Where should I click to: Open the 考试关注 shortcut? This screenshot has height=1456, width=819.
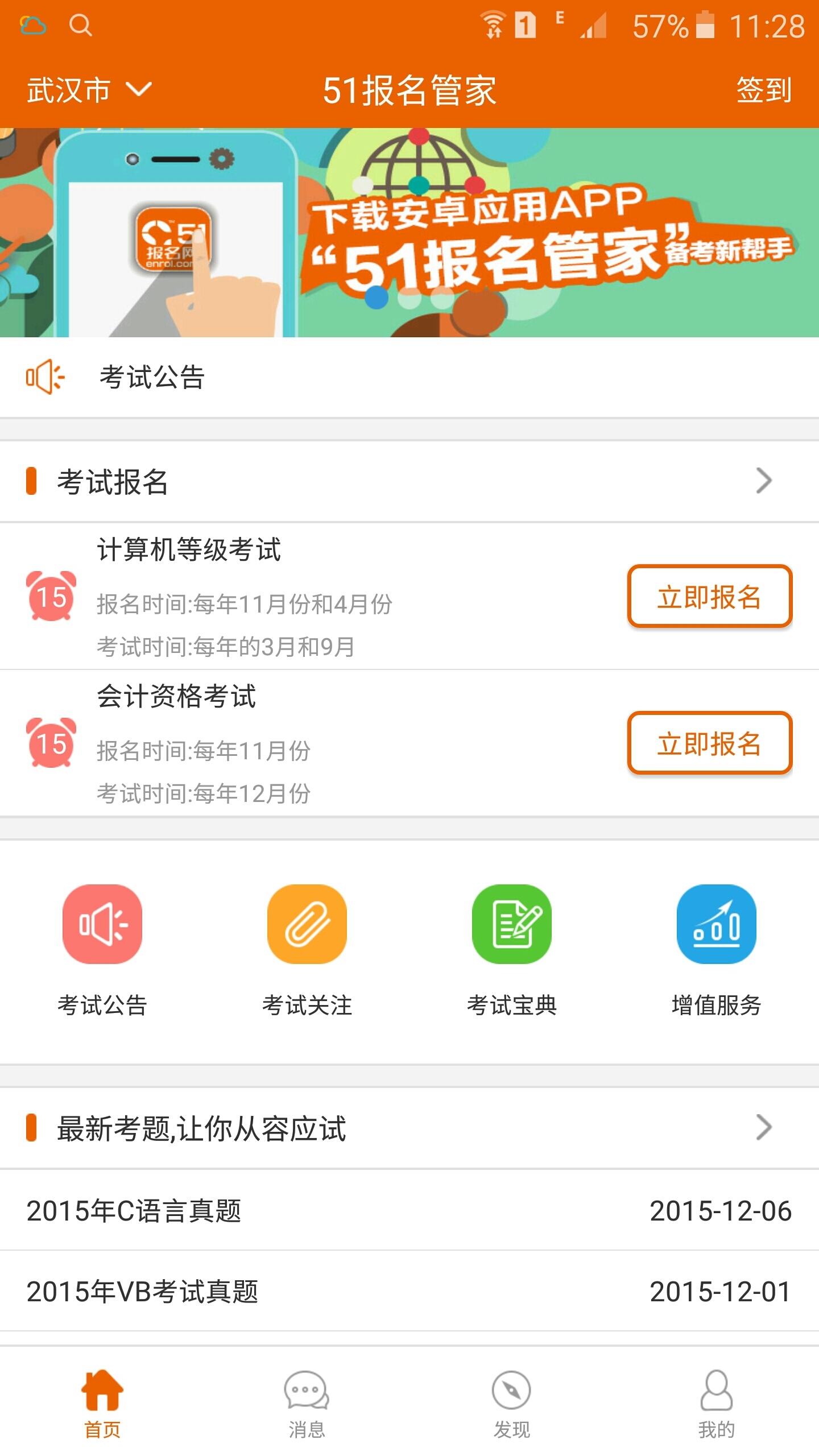tap(307, 925)
